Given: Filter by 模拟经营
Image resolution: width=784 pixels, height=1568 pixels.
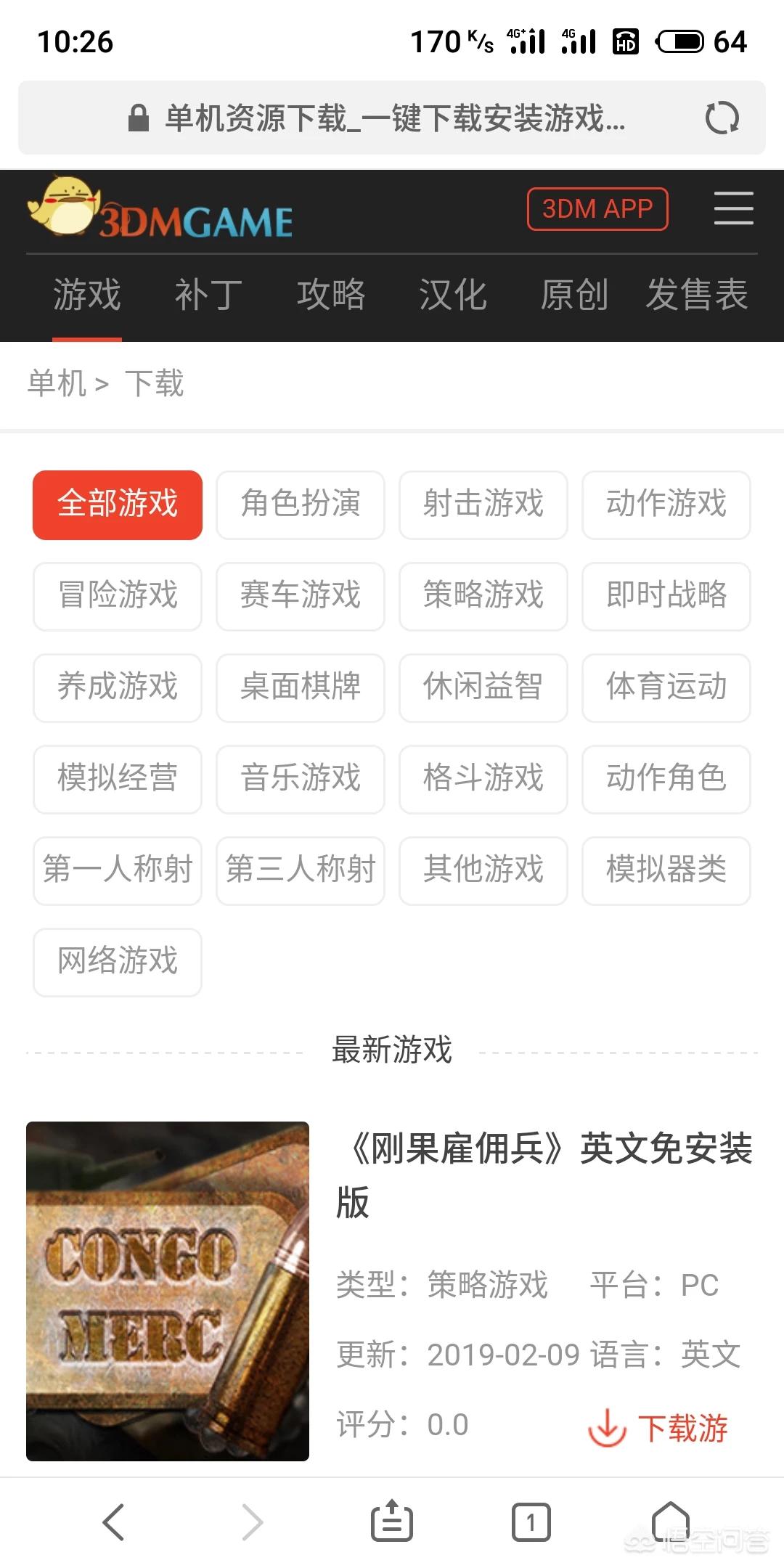Looking at the screenshot, I should (118, 779).
